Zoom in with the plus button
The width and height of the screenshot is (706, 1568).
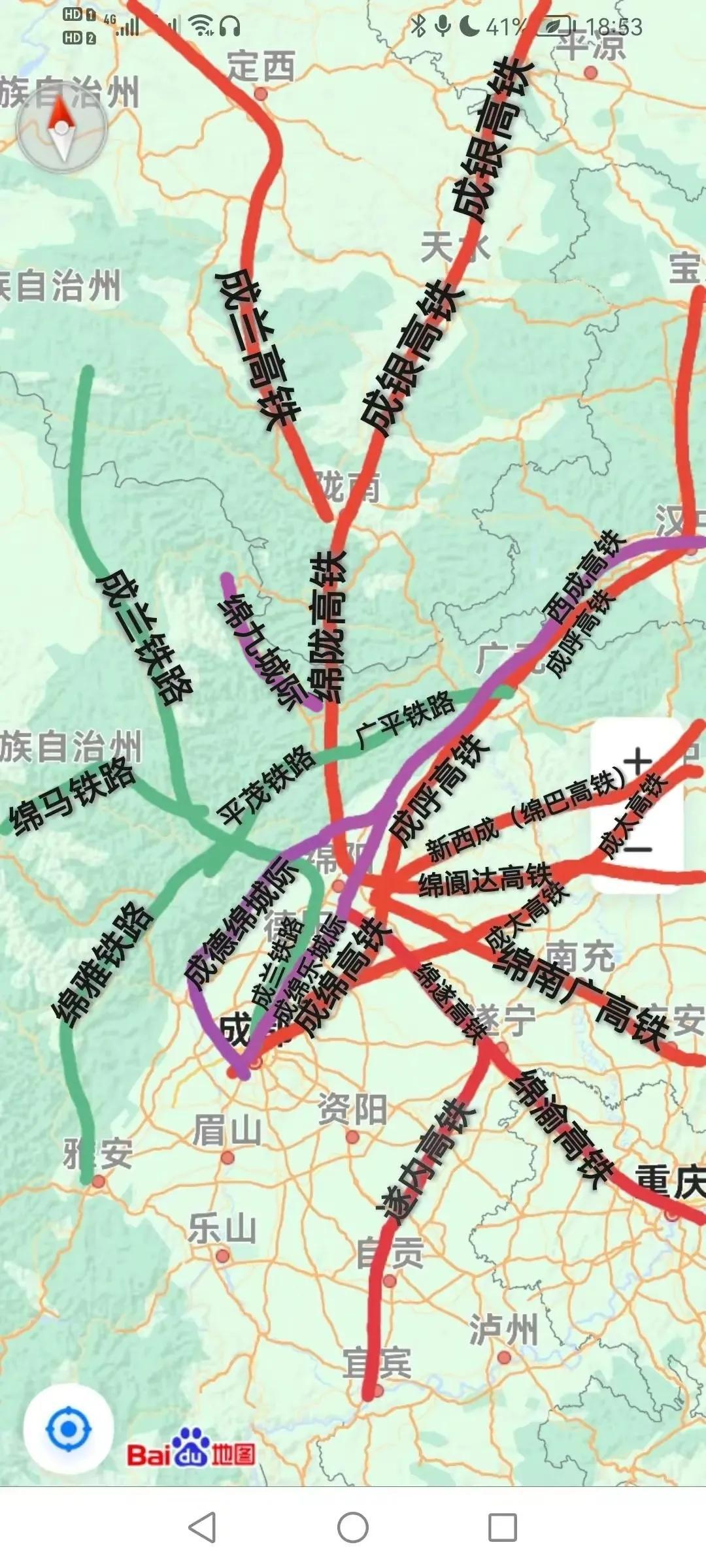pyautogui.click(x=637, y=762)
